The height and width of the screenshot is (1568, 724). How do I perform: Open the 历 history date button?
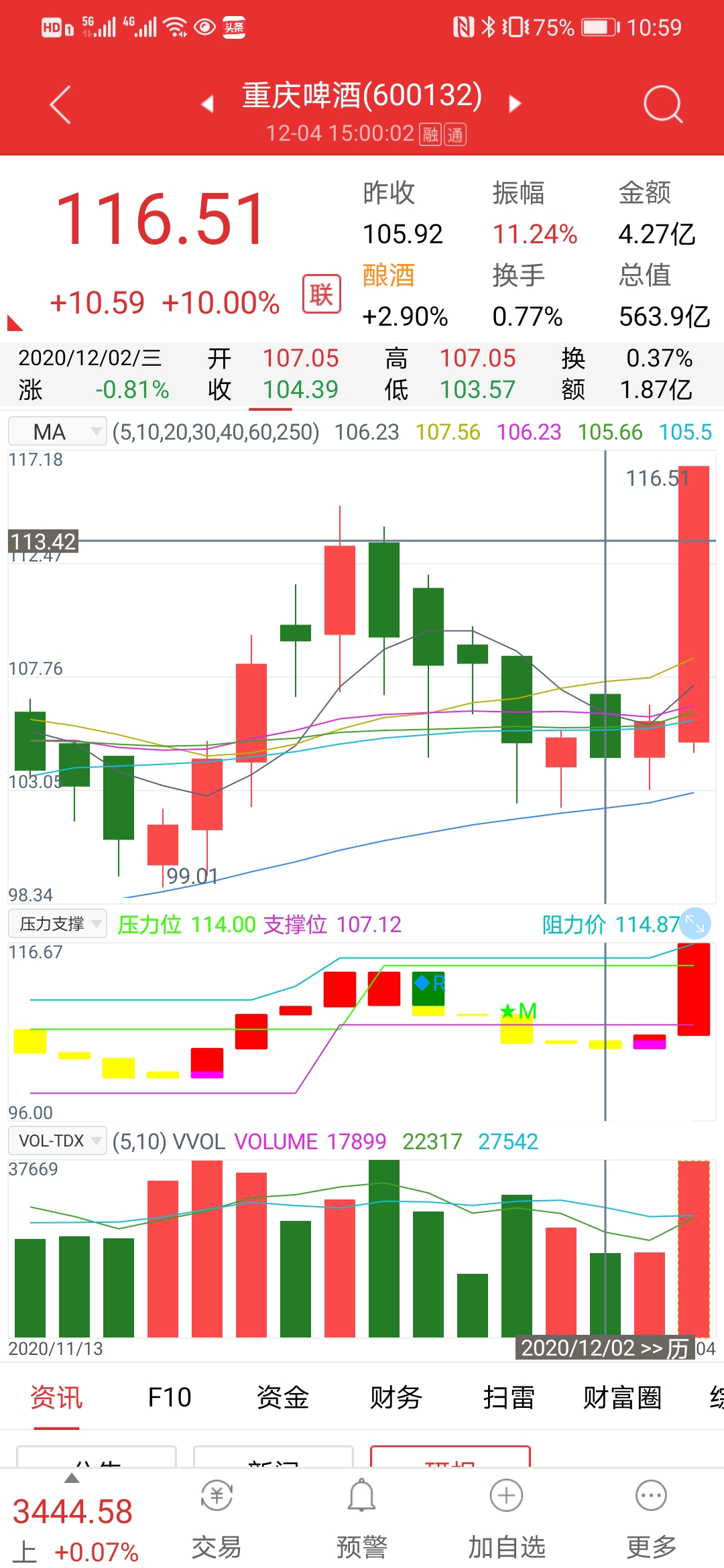[678, 1348]
